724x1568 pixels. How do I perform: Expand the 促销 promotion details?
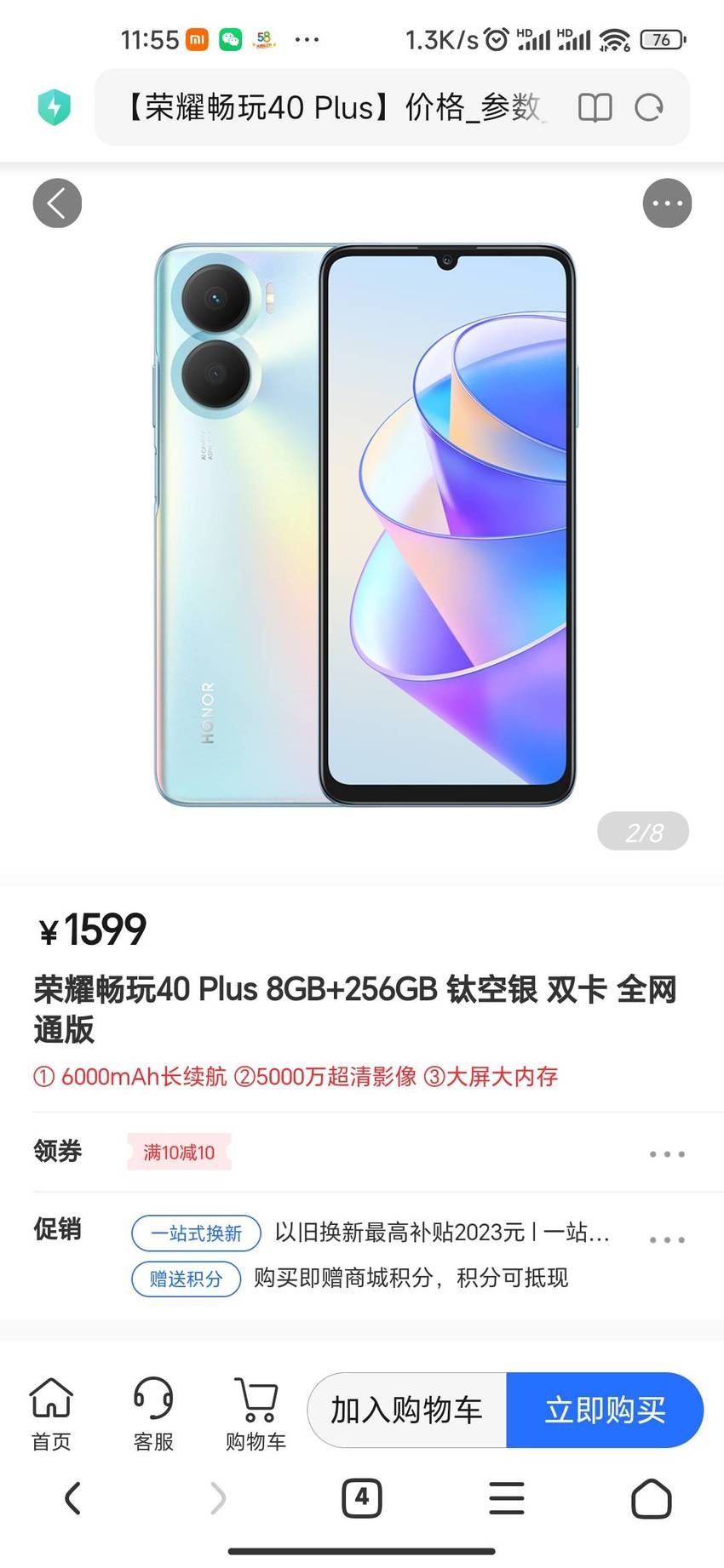(x=667, y=1239)
